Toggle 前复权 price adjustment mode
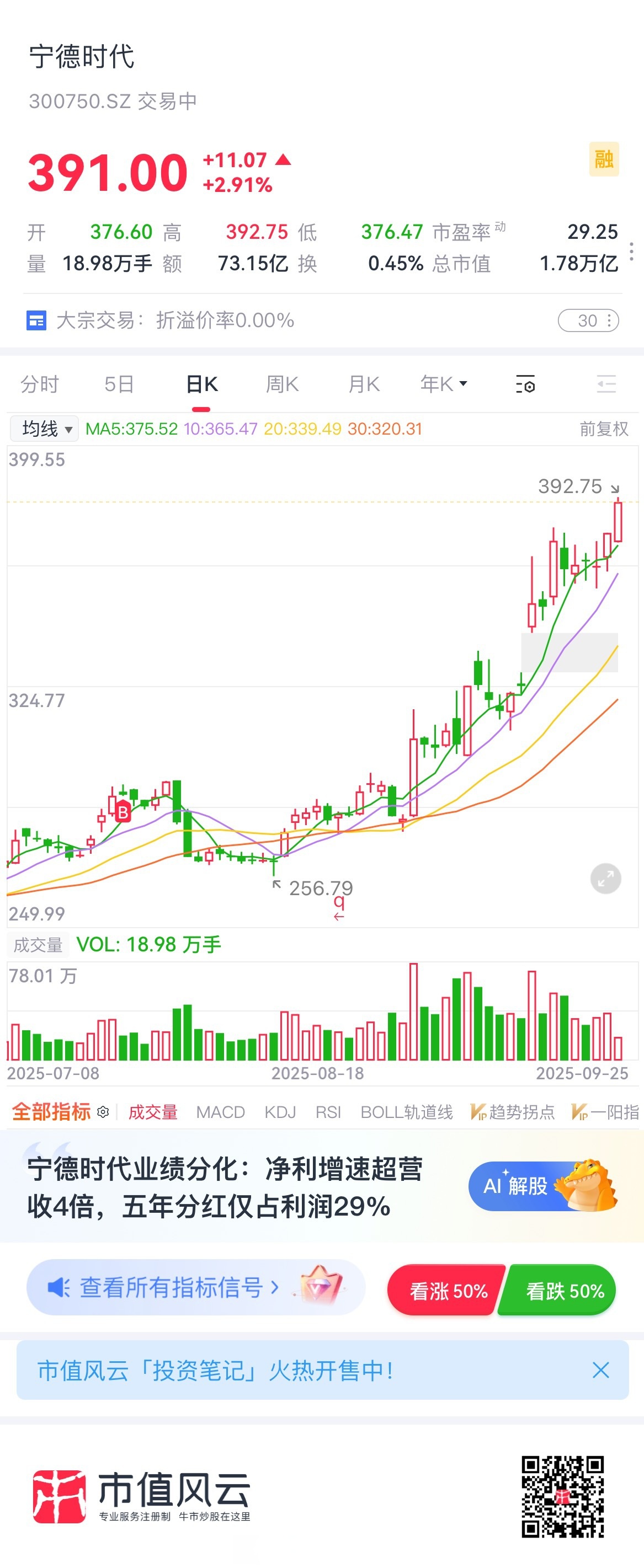 pos(602,429)
